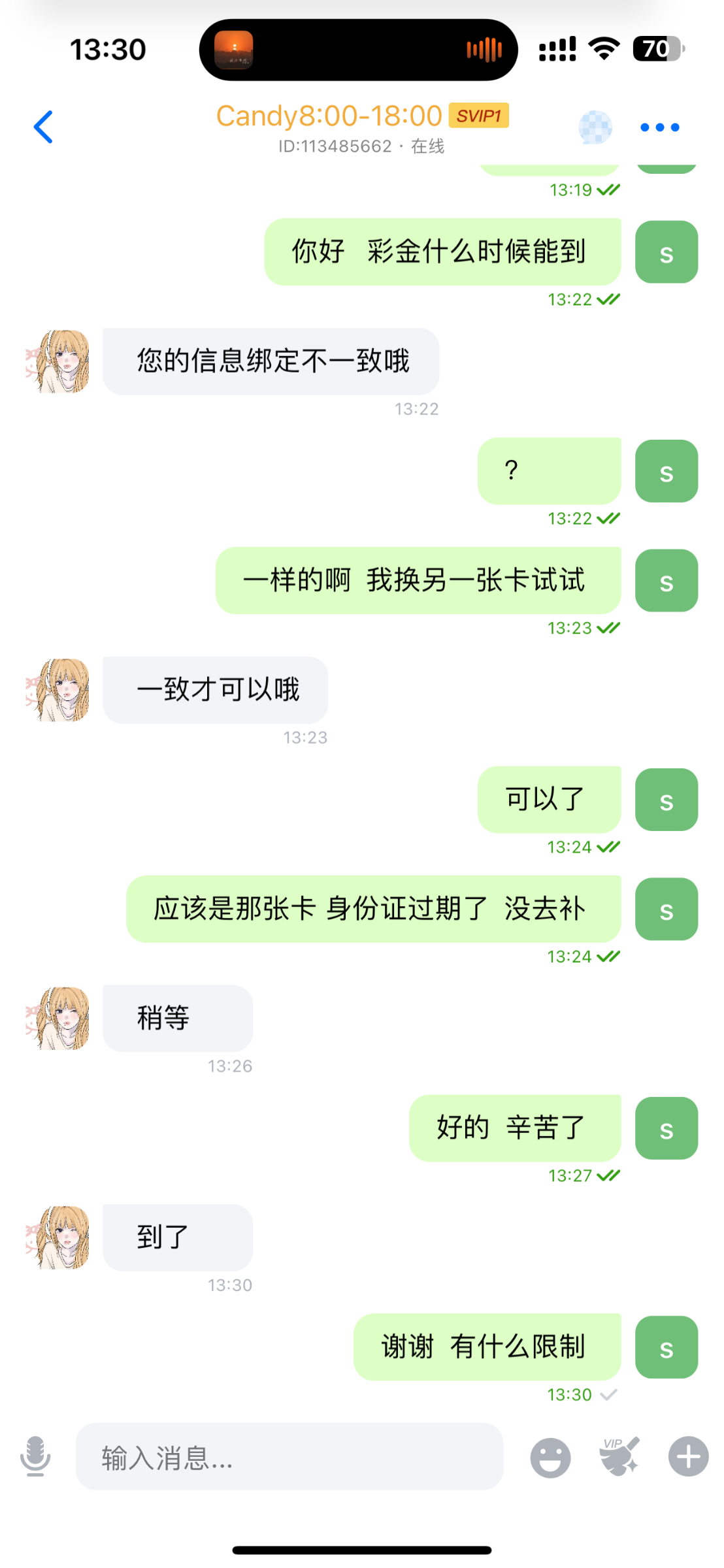Tap green S avatar beside 可以了
This screenshot has height=1568, width=724.
666,800
